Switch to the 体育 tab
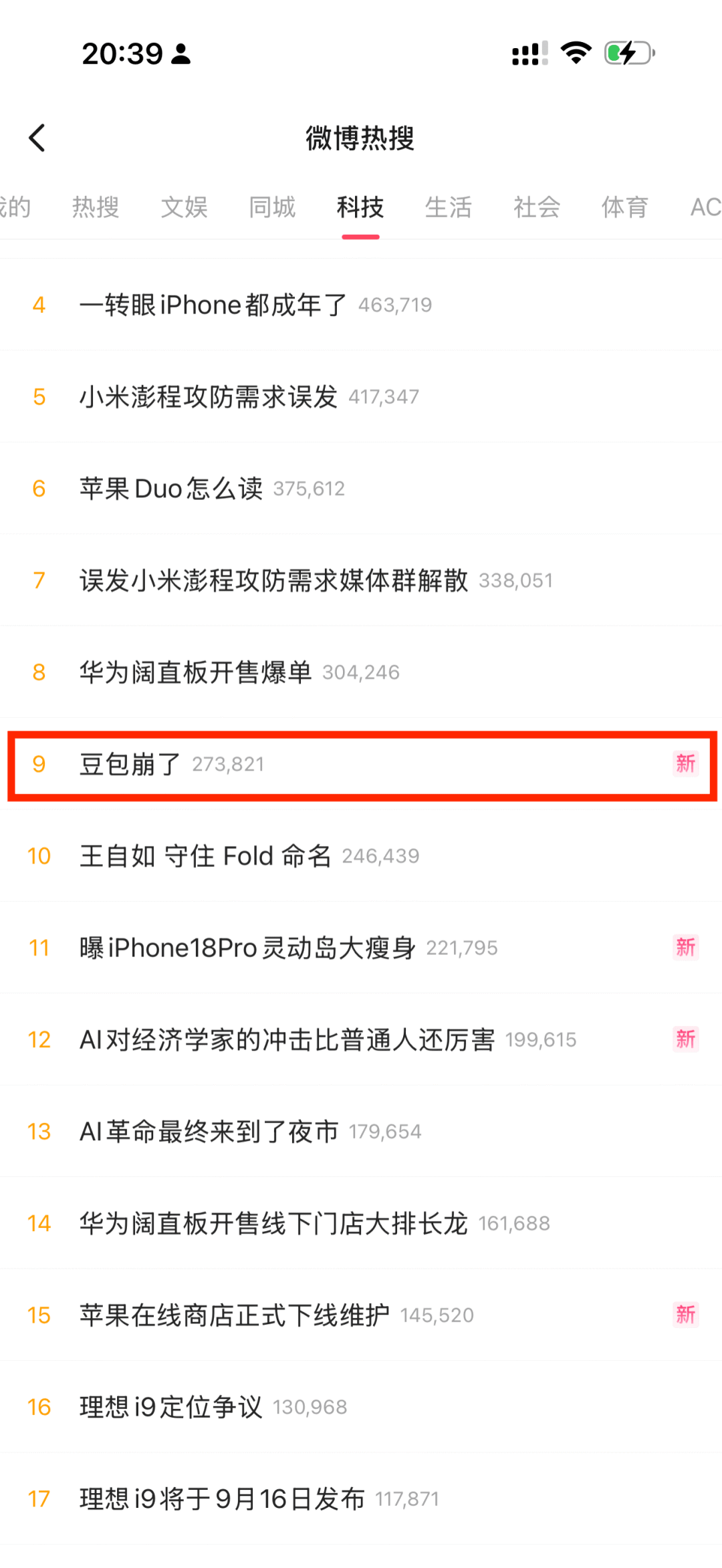Screen dimensions: 722x1568 coord(625,207)
